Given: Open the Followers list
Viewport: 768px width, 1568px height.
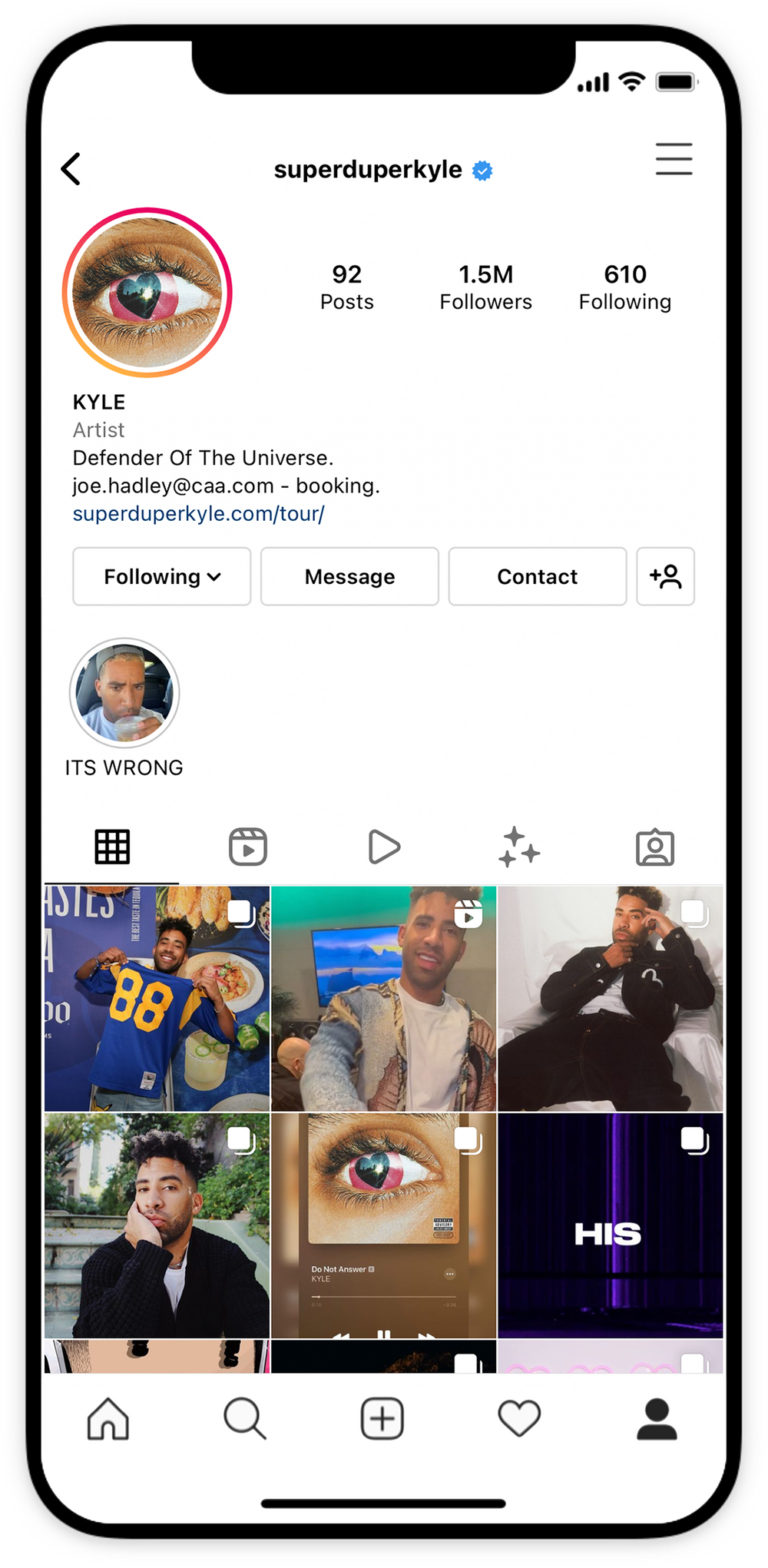Looking at the screenshot, I should [x=485, y=287].
